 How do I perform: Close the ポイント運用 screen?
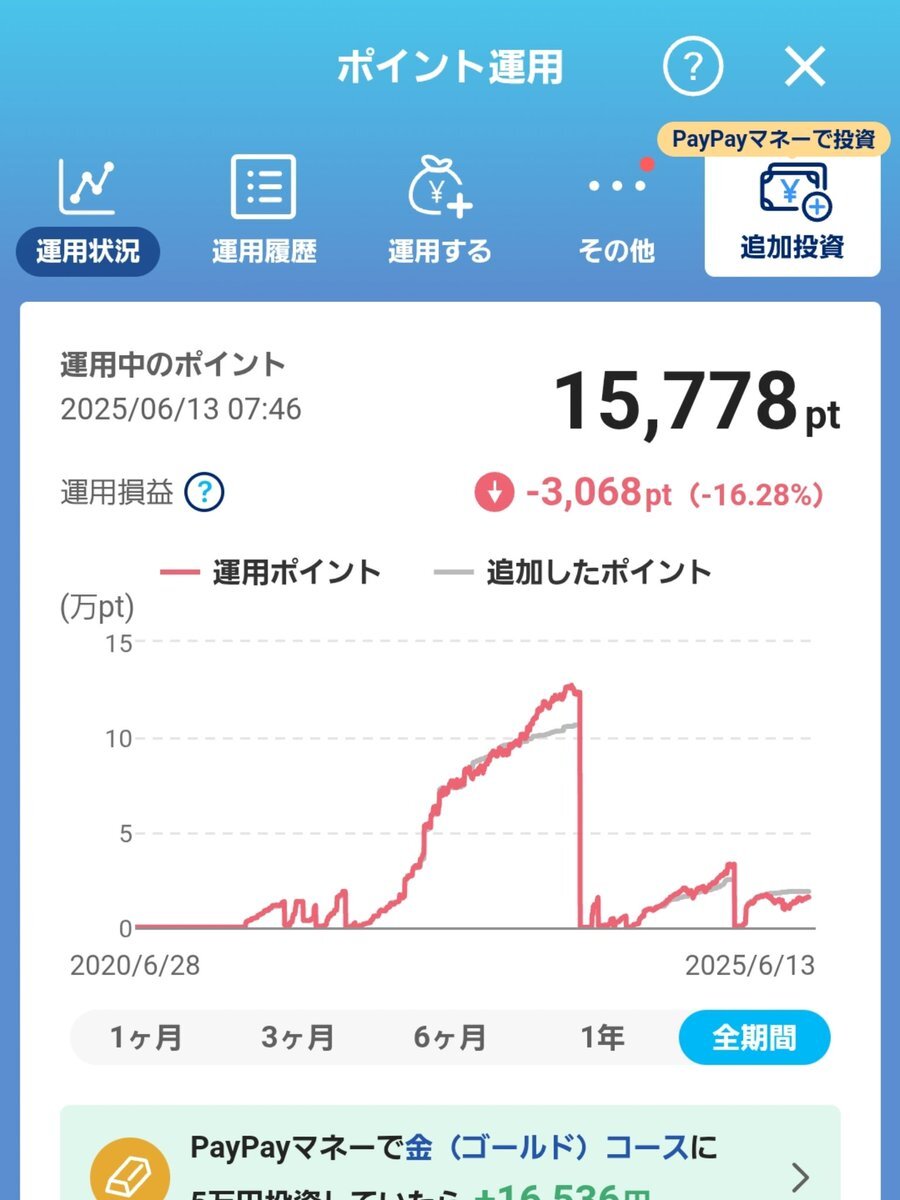[x=804, y=68]
